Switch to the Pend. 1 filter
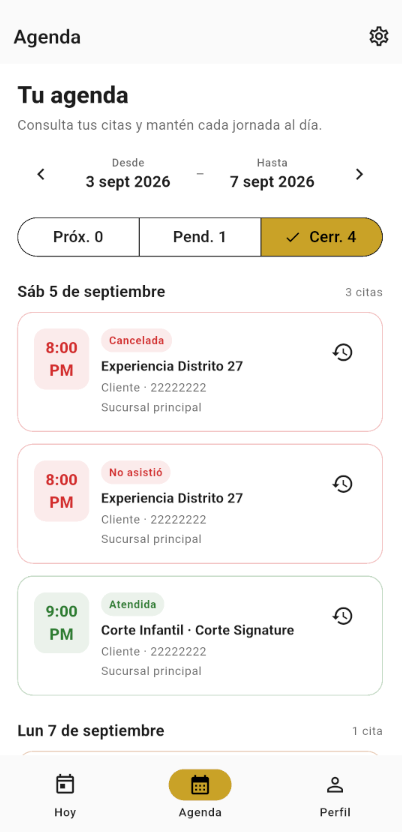 click(200, 237)
